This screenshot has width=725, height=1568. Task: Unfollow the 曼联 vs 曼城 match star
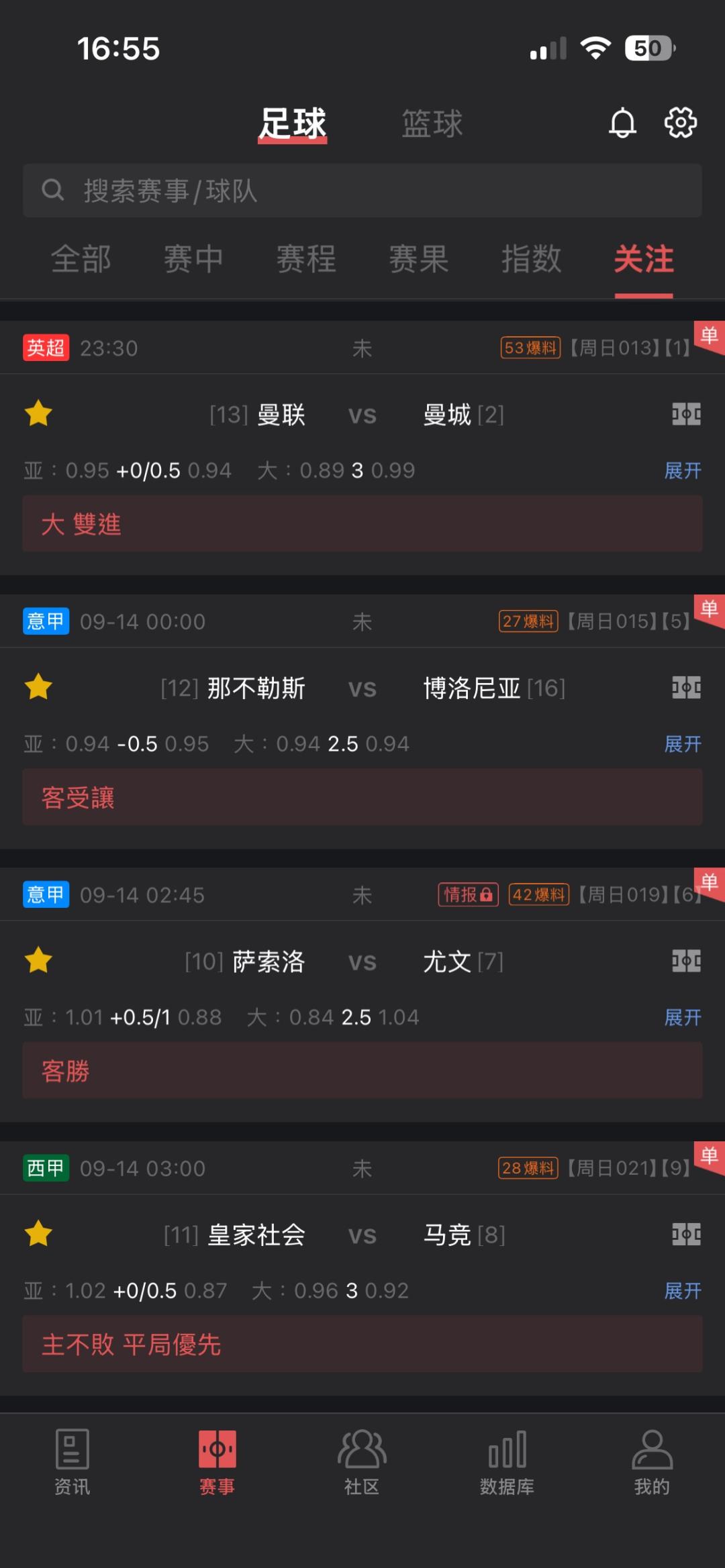(38, 413)
